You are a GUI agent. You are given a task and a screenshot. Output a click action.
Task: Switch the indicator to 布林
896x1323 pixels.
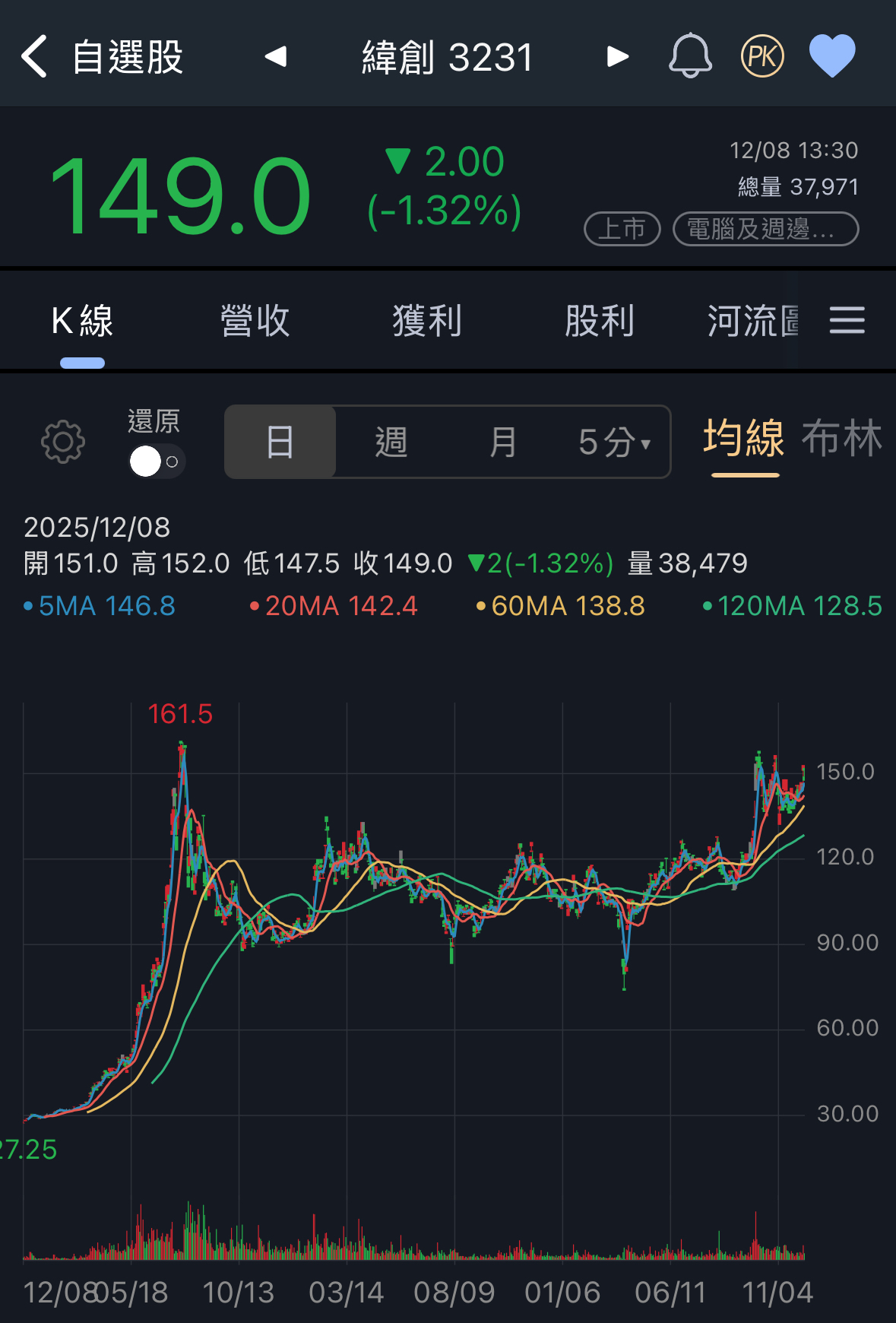(841, 439)
